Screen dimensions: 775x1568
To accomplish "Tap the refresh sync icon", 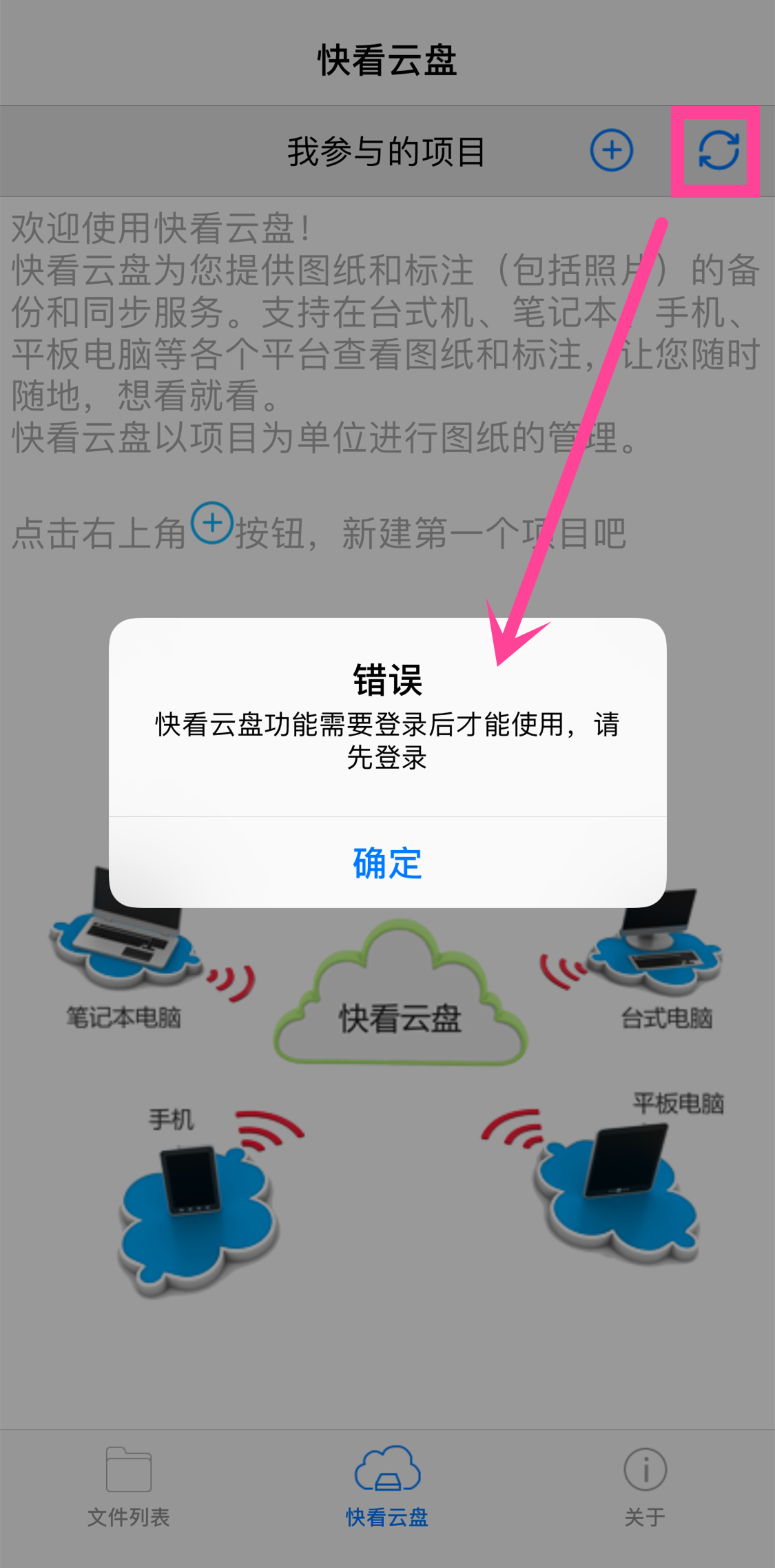I will [x=718, y=151].
